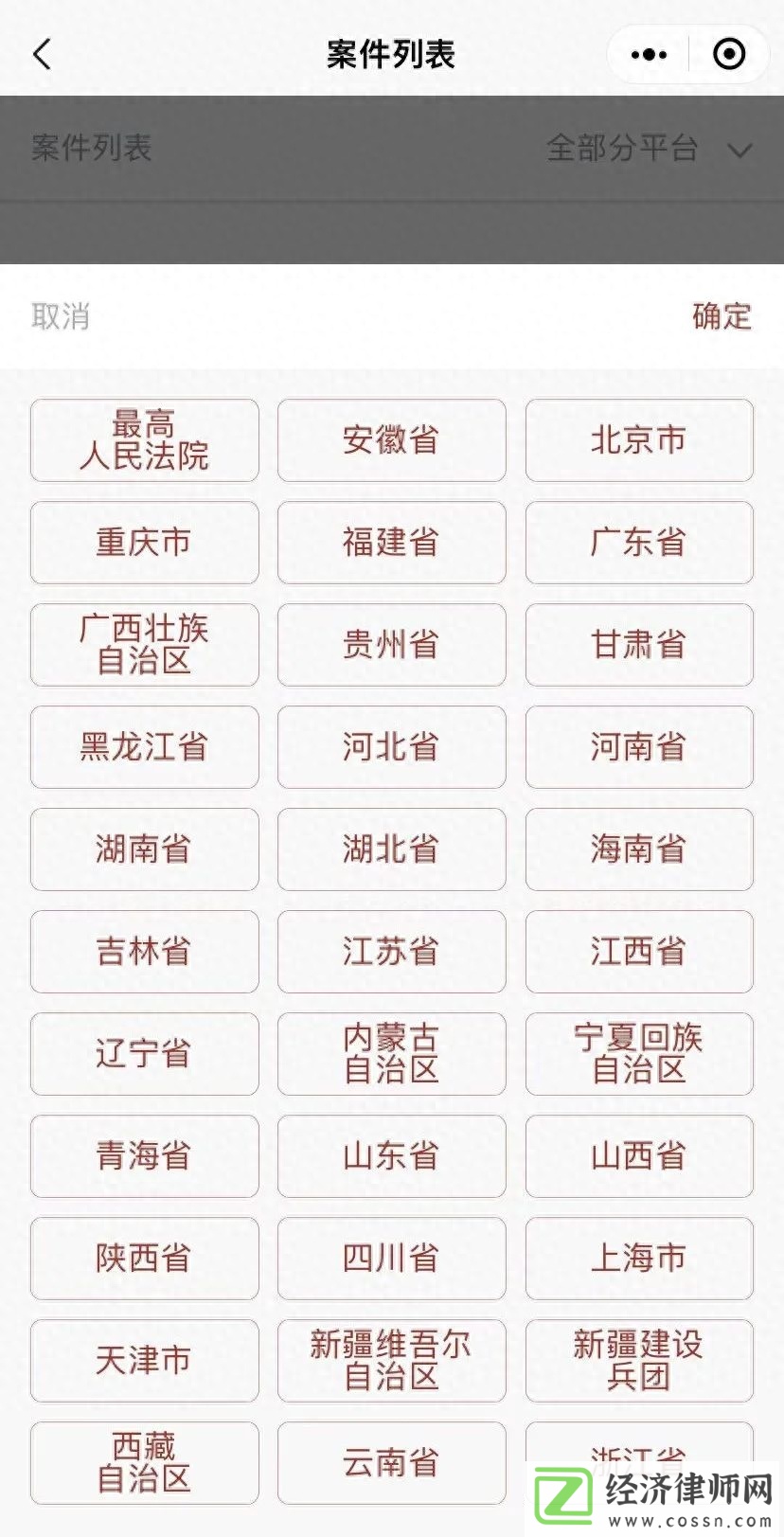Screen dimensions: 784x1537
Task: Select 新疆建设兵团
Action: pos(639,1361)
